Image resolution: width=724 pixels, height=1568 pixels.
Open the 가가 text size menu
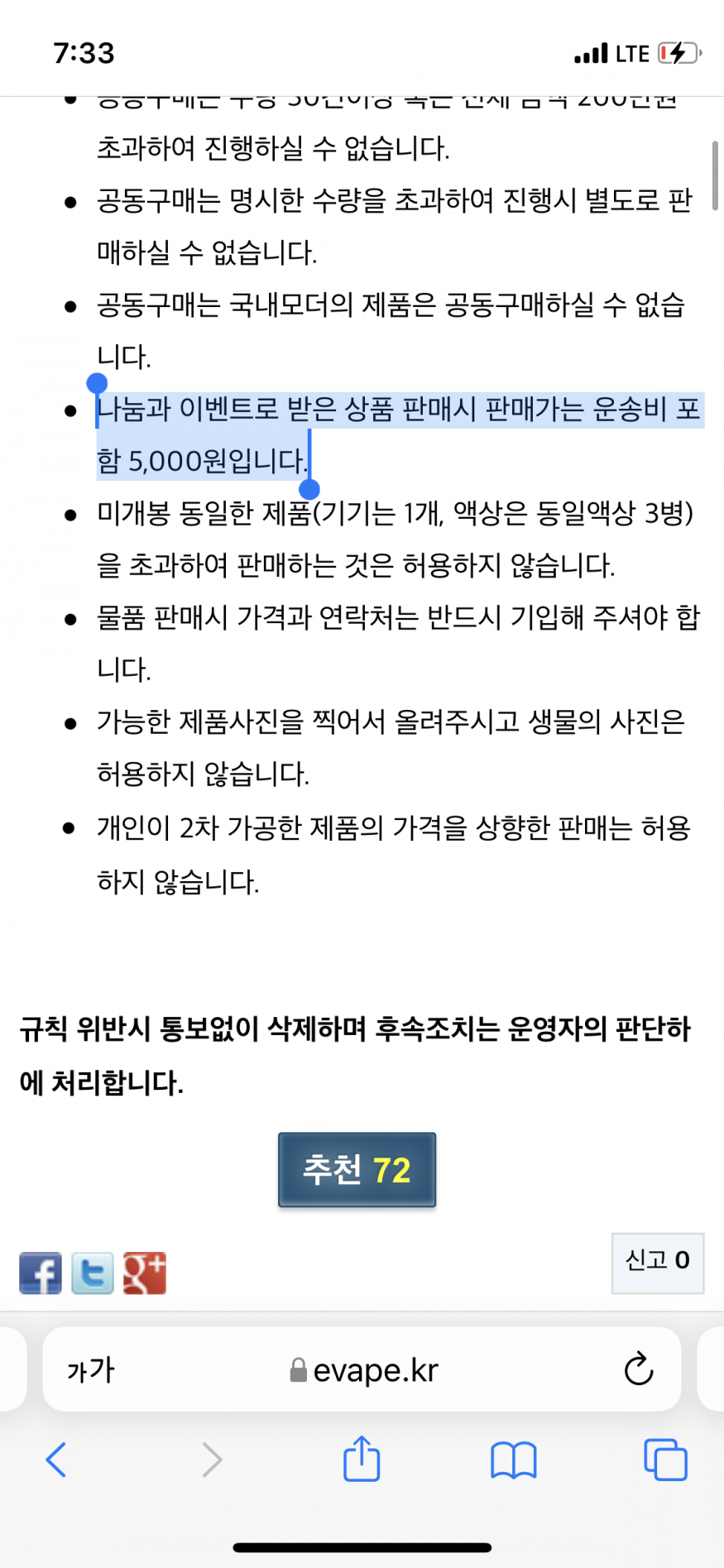click(x=90, y=1370)
